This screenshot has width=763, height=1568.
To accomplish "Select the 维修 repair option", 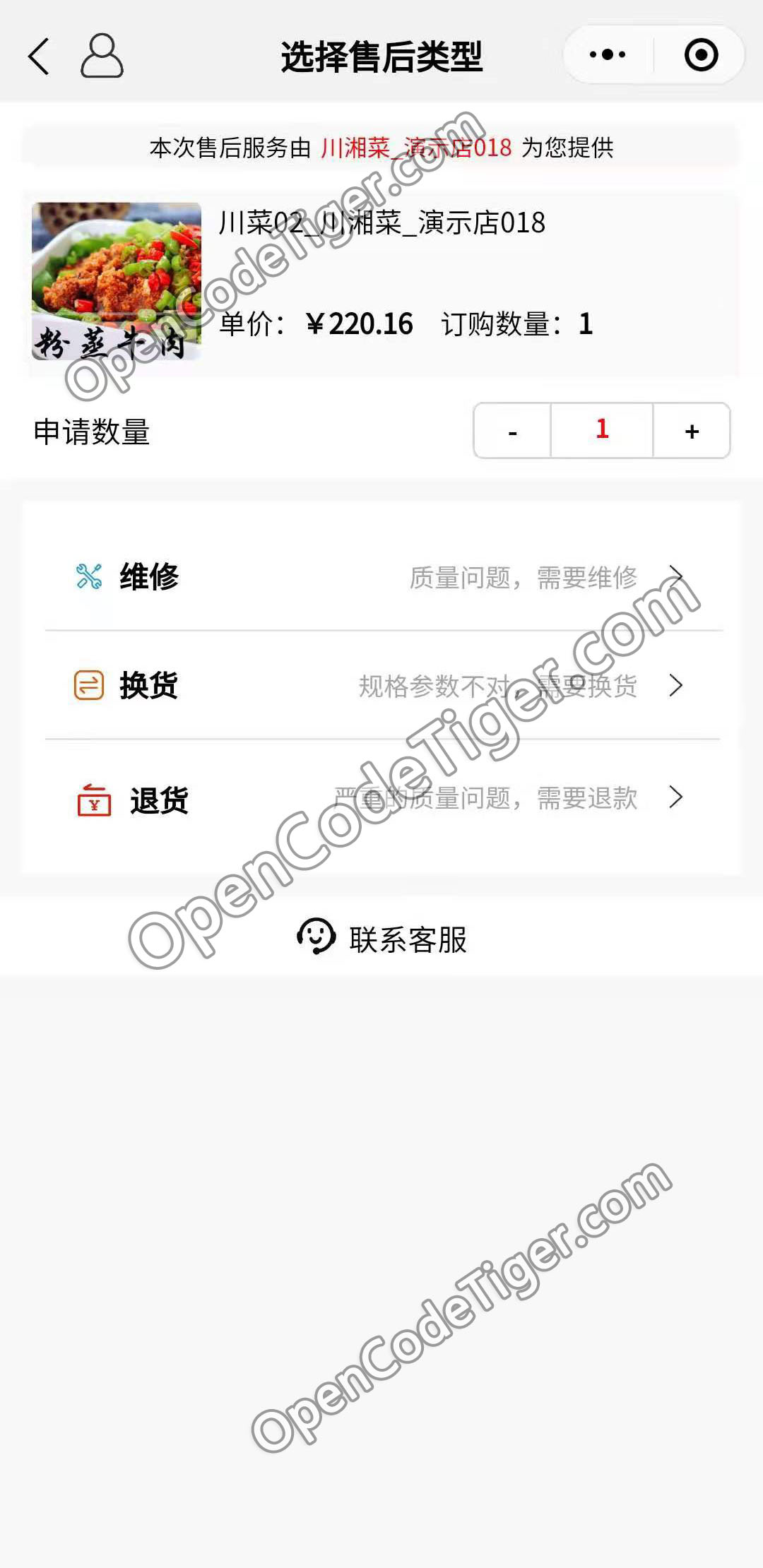I will pyautogui.click(x=381, y=577).
